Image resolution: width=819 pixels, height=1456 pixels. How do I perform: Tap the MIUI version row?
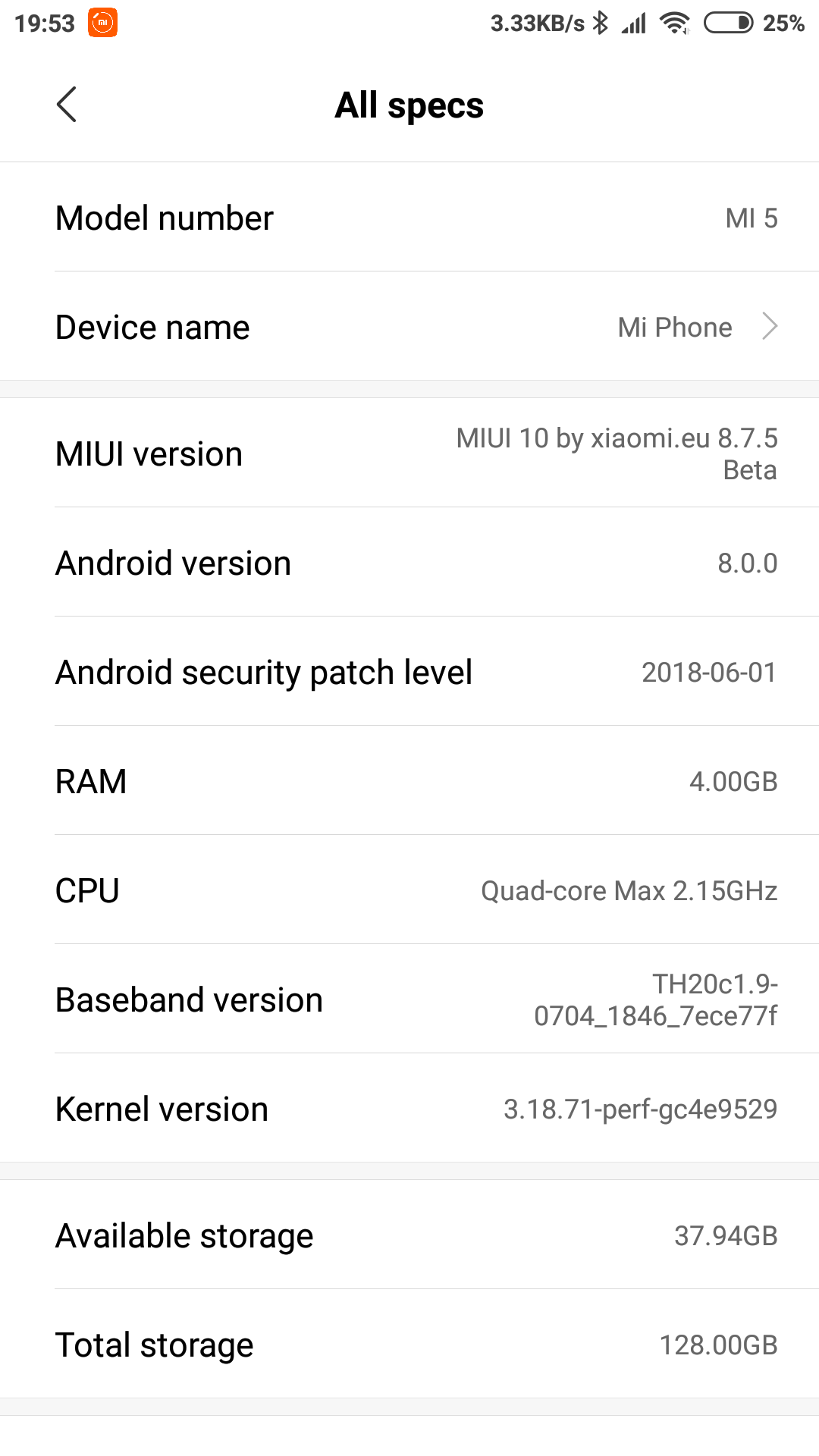(x=409, y=453)
